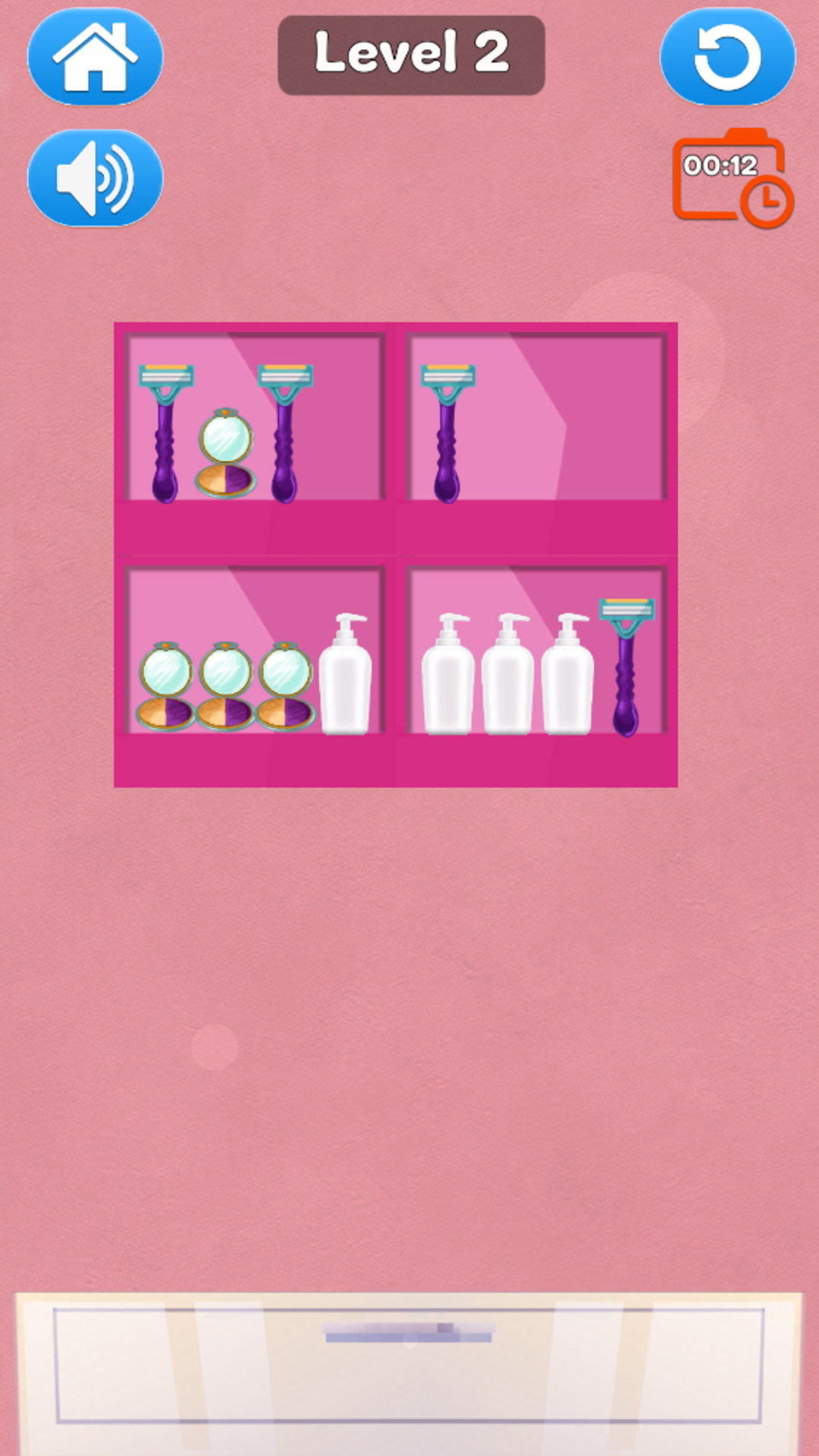Pick the compact mirror between the two razors
Viewport: 819px width, 1456px height.
click(x=225, y=451)
